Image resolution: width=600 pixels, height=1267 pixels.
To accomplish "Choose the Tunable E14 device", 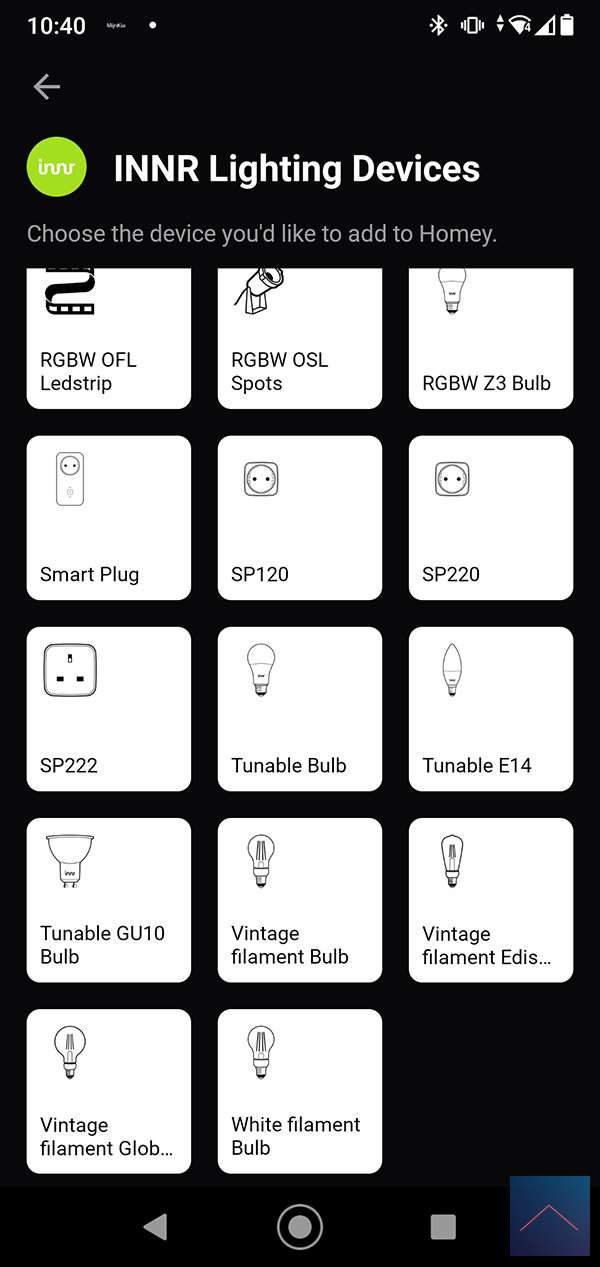I will (x=490, y=708).
